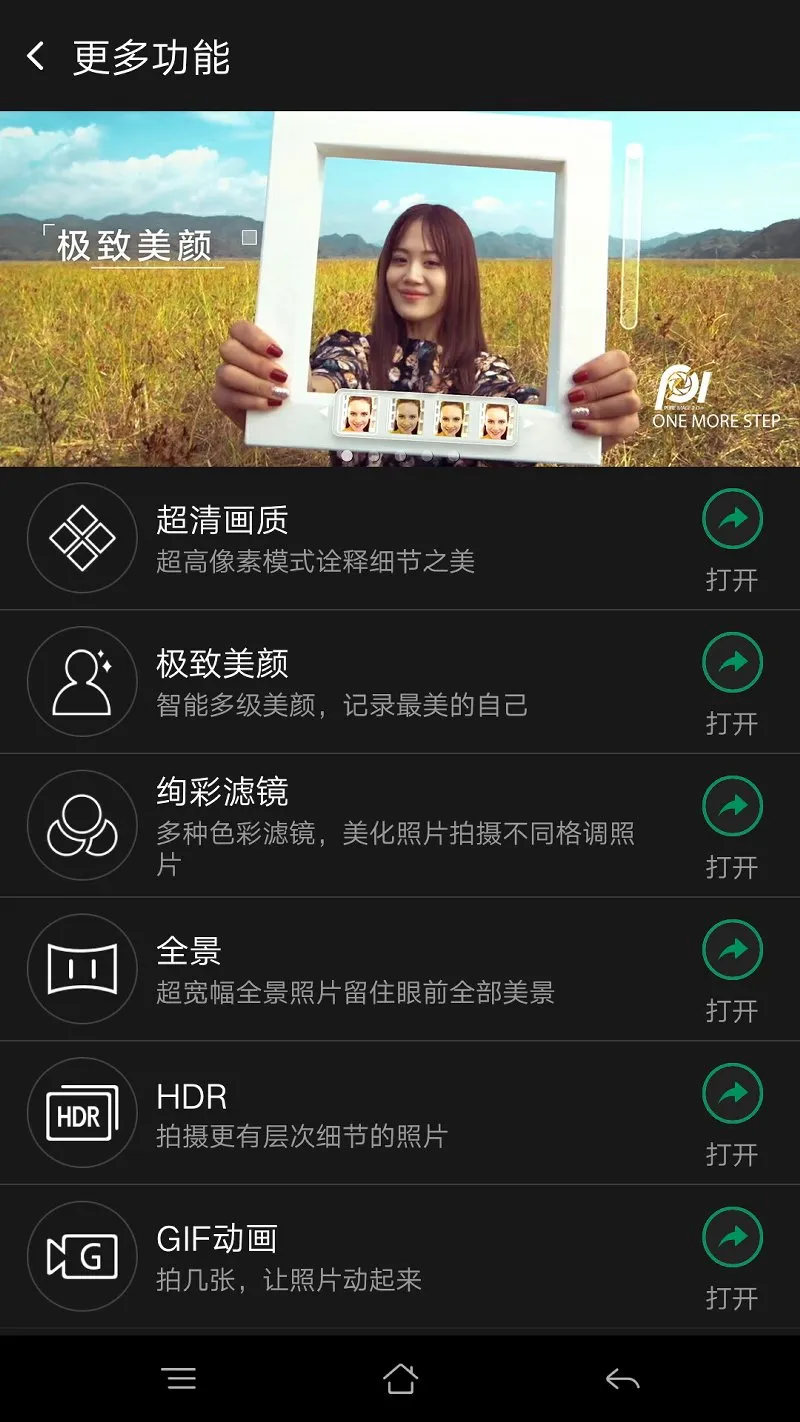The image size is (800, 1422).
Task: Tap the system home button
Action: click(x=400, y=1379)
